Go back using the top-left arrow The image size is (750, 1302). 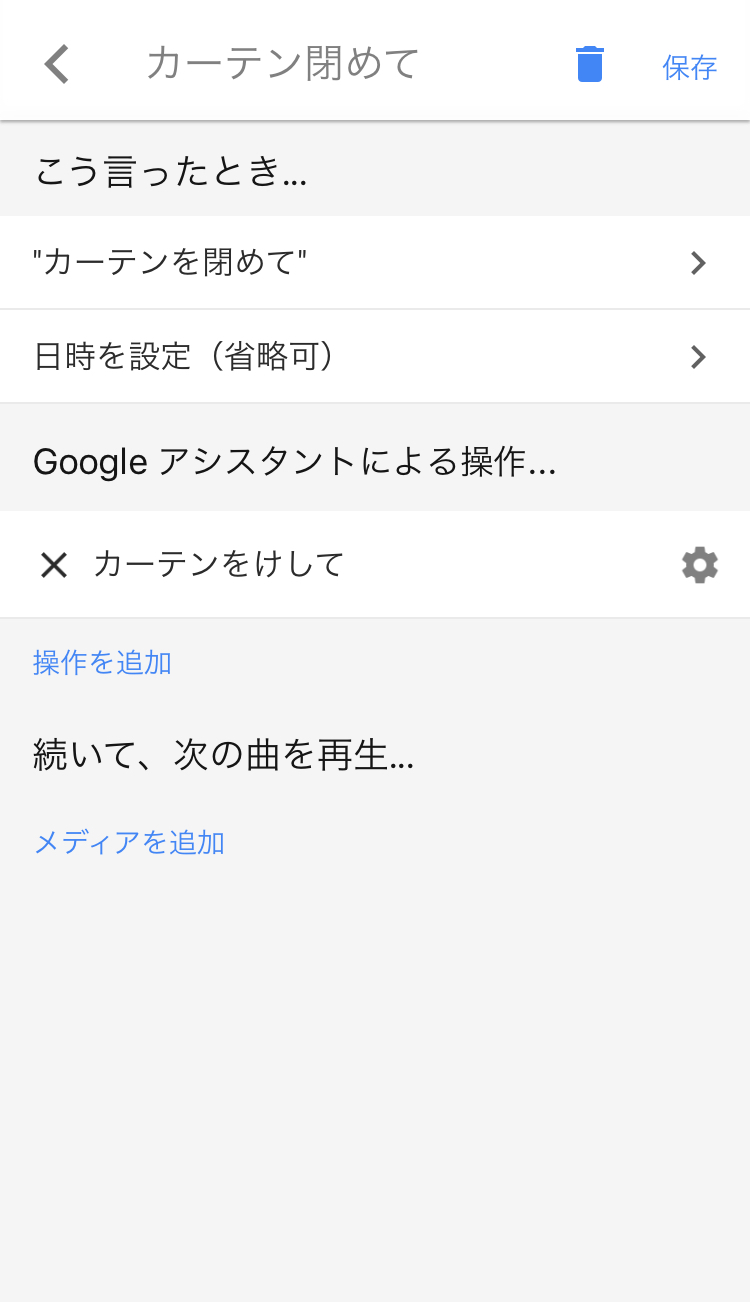coord(57,64)
